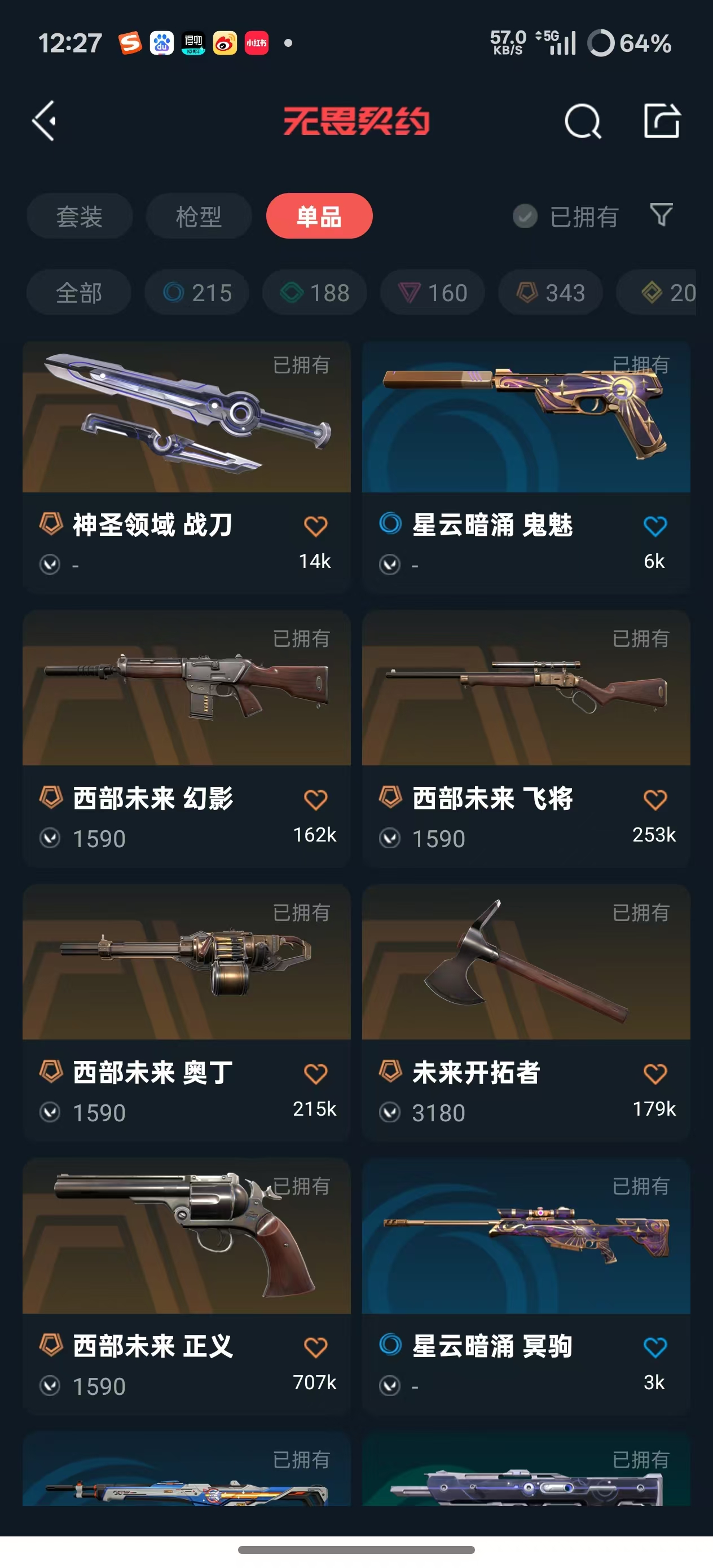This screenshot has height=1568, width=713.
Task: Switch to the 枪型 tab
Action: [x=199, y=216]
